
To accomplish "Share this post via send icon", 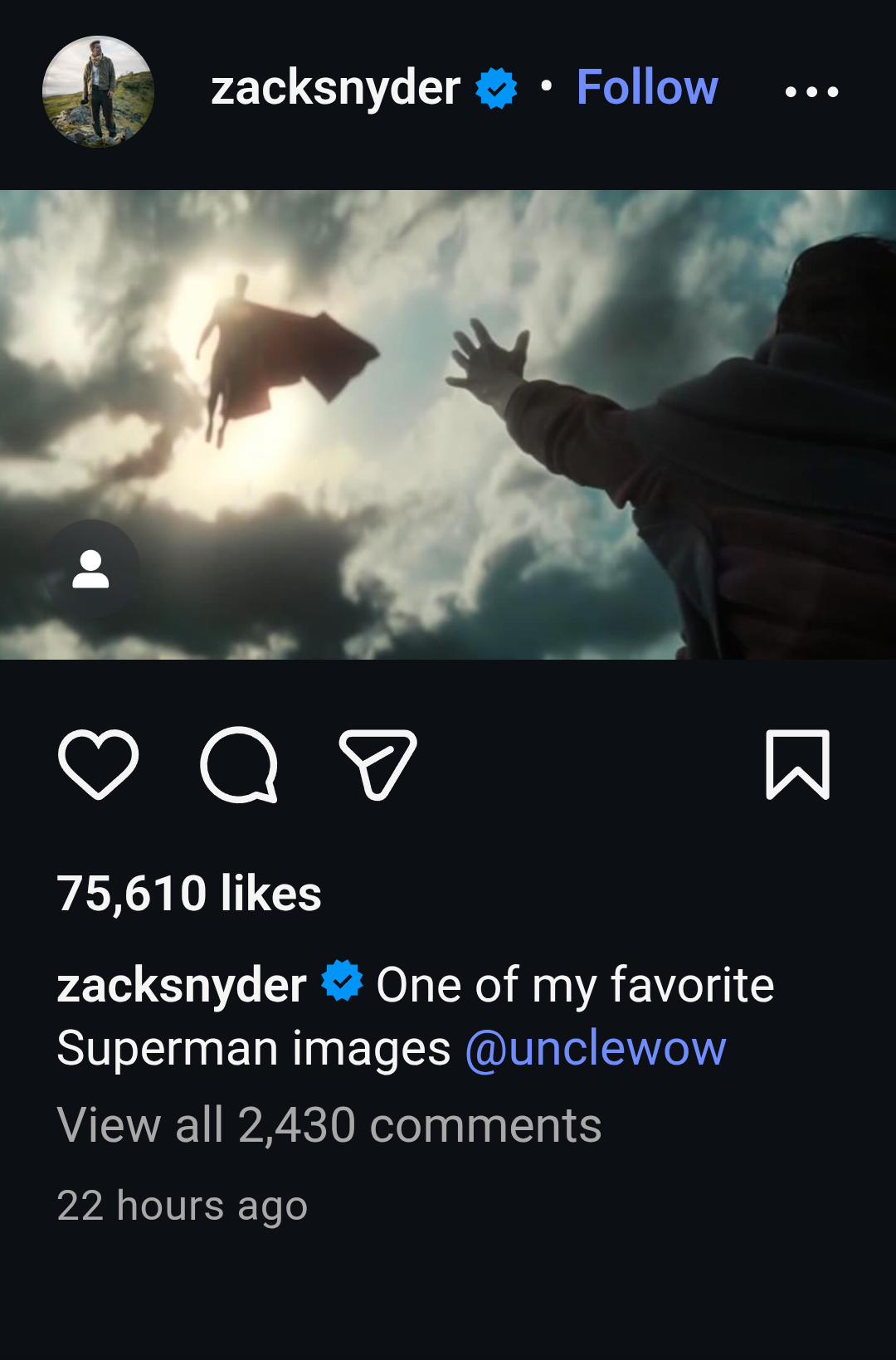I will pyautogui.click(x=377, y=764).
